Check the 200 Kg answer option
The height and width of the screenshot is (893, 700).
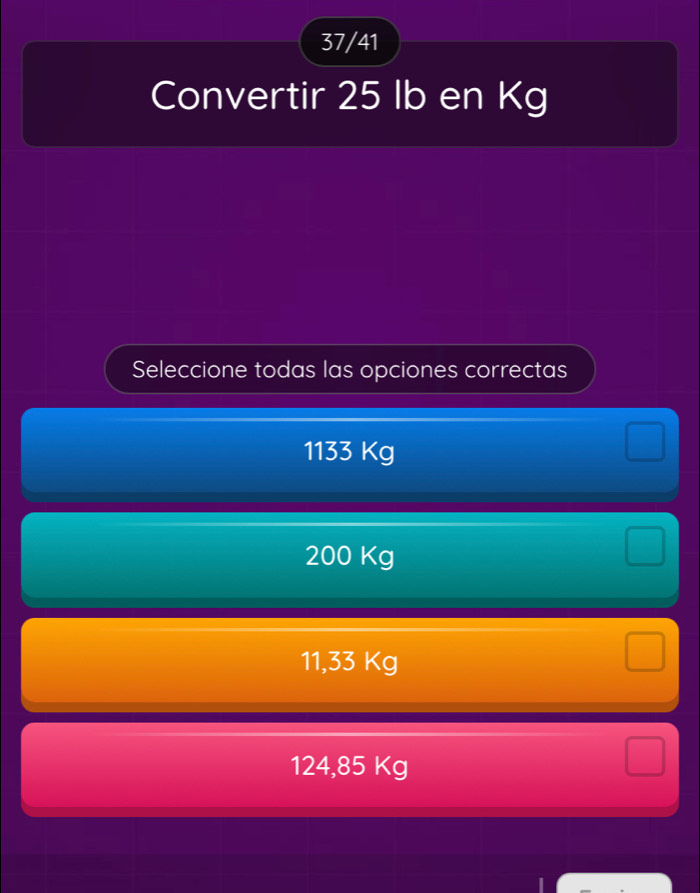(x=349, y=556)
